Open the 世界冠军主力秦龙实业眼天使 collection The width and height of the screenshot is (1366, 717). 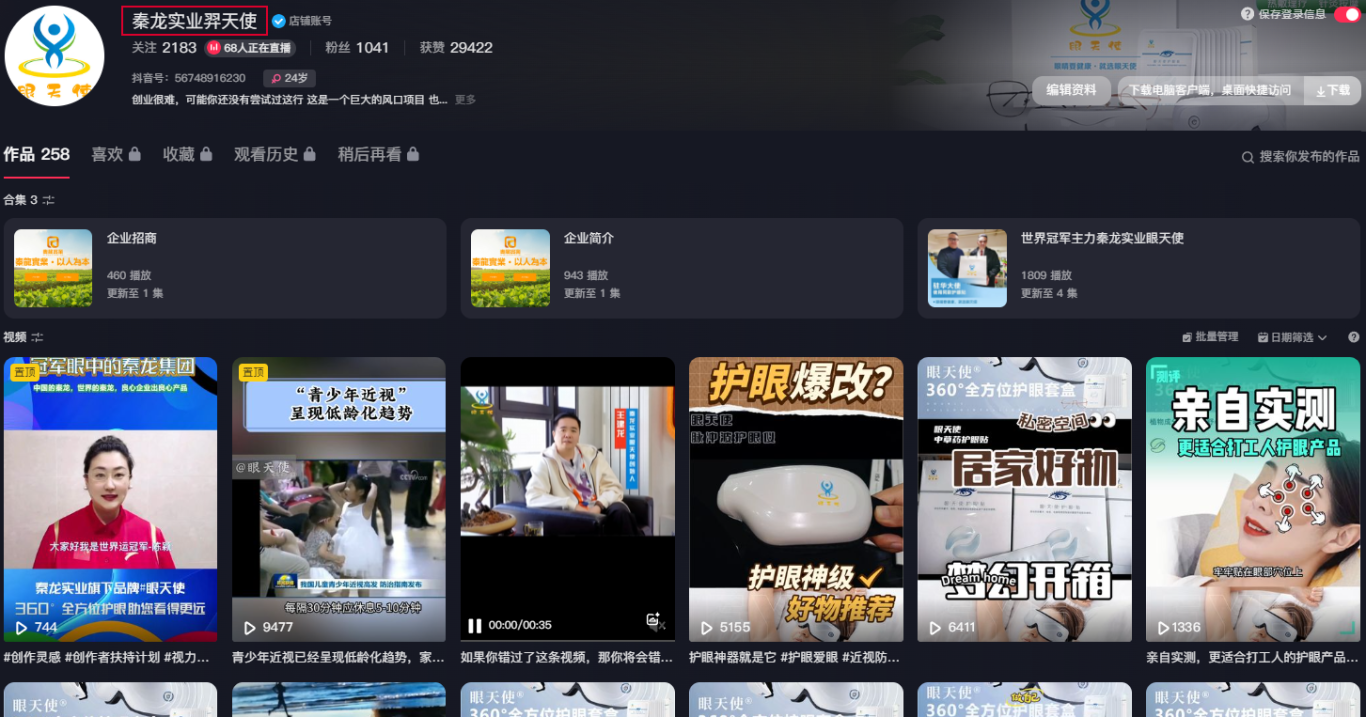(1138, 268)
